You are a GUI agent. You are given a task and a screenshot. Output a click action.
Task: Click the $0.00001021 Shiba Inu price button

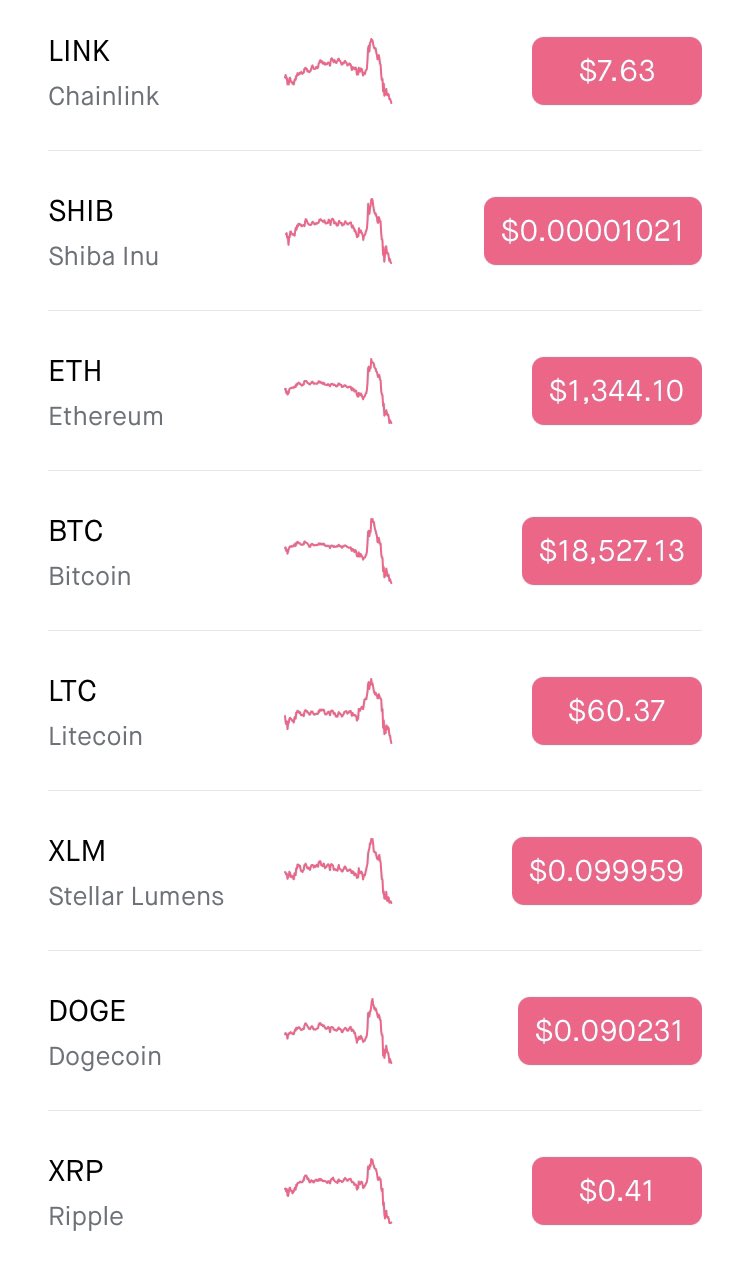coord(592,230)
